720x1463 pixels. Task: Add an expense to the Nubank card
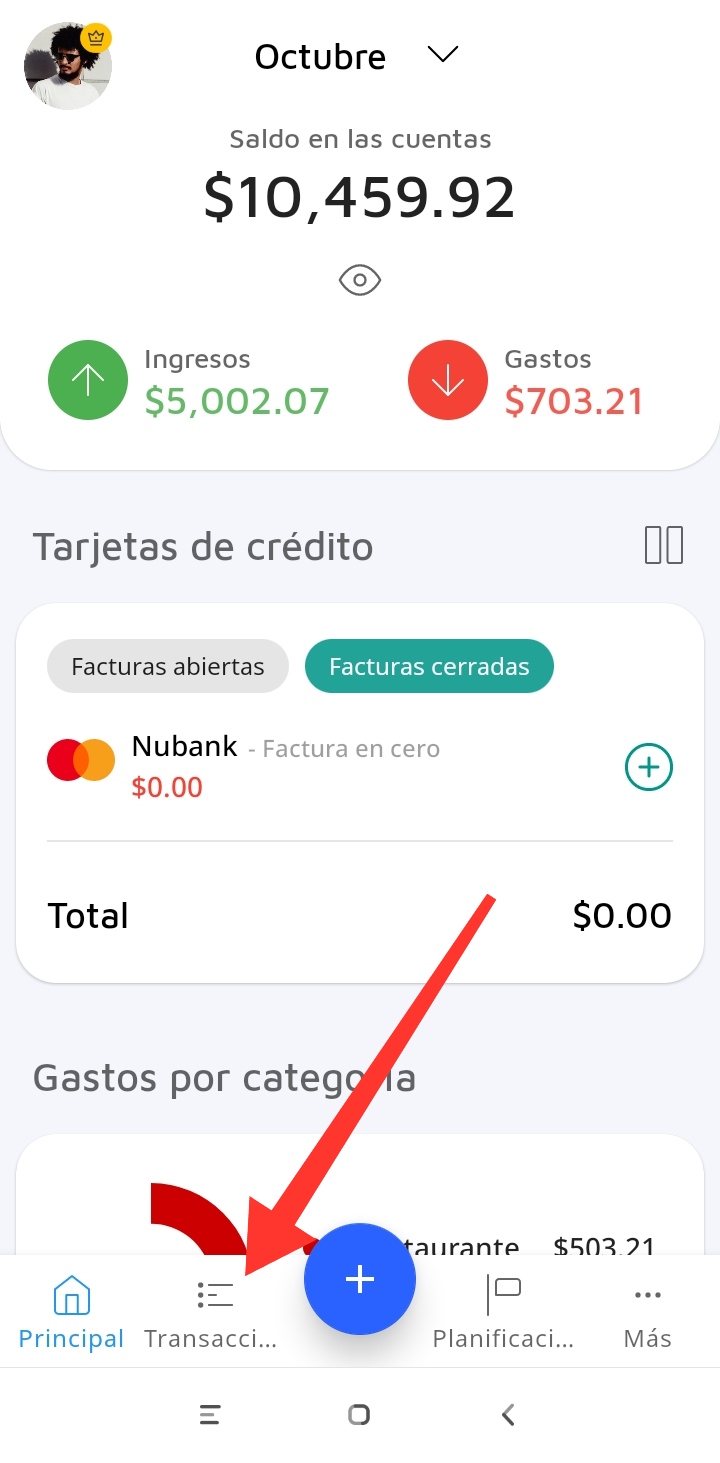[649, 767]
